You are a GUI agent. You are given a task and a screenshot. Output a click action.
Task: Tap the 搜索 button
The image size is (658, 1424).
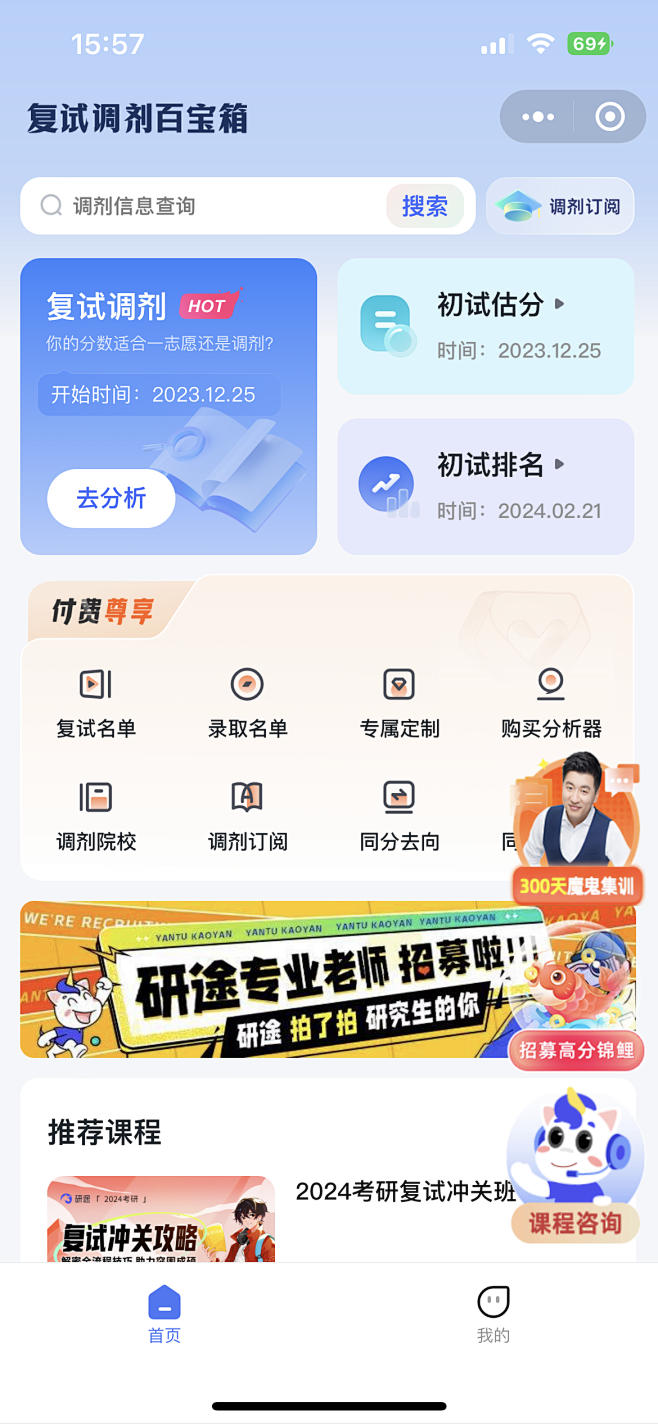(x=425, y=206)
